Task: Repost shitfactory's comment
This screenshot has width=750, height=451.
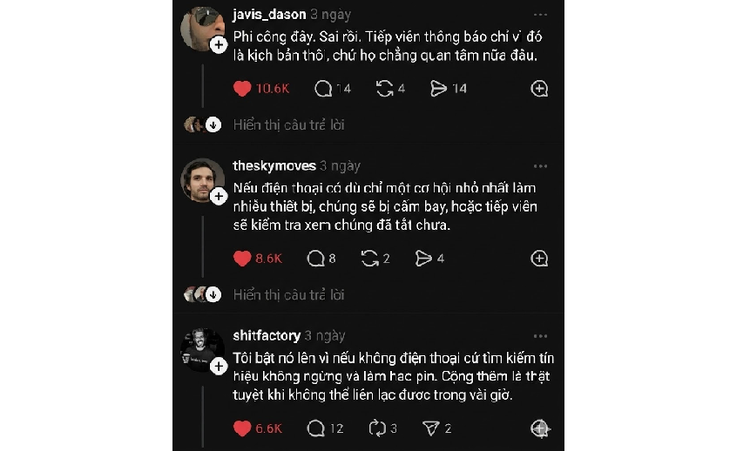Action: tap(377, 428)
